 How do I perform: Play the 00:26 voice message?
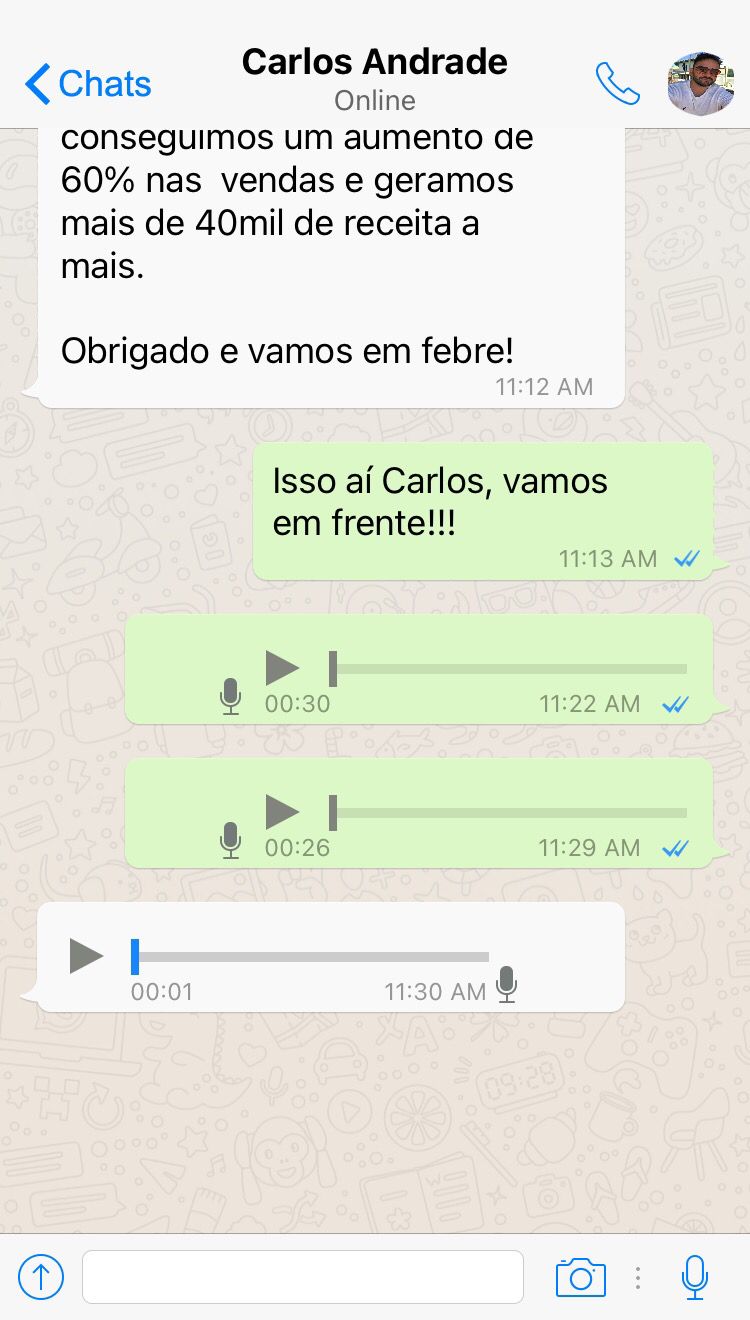pyautogui.click(x=283, y=811)
